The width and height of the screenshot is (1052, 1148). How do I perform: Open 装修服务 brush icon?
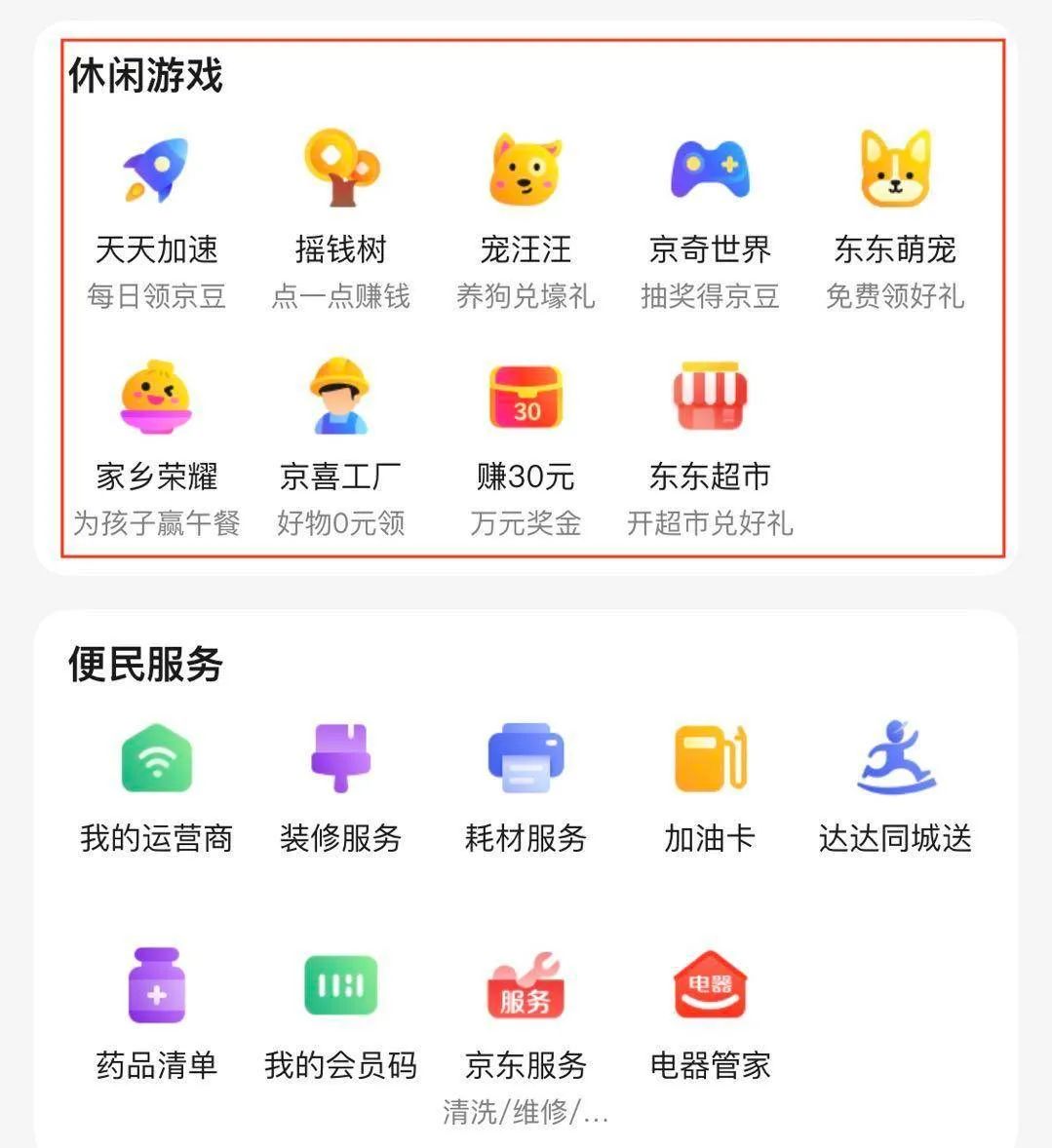pyautogui.click(x=341, y=759)
